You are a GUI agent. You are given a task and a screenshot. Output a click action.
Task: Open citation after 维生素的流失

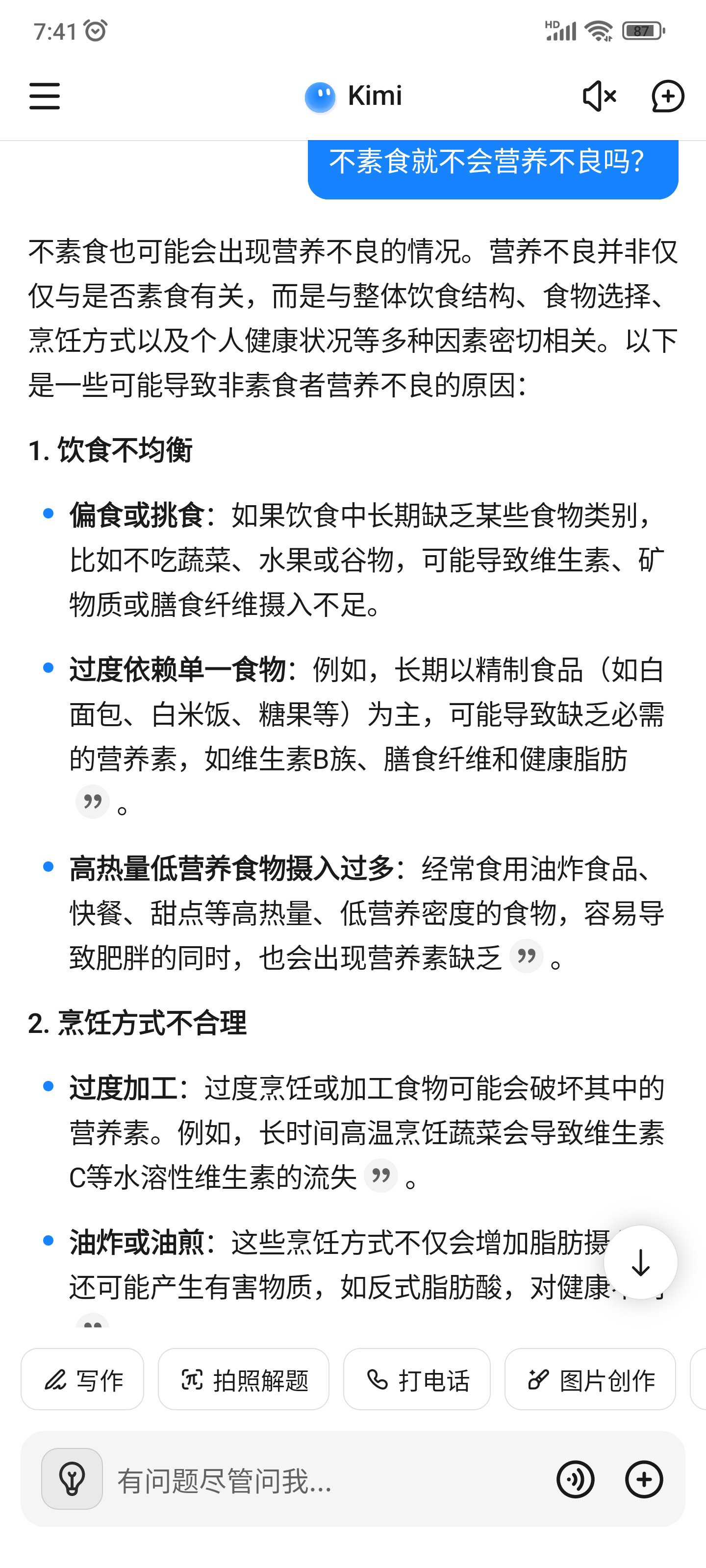coord(381,1176)
